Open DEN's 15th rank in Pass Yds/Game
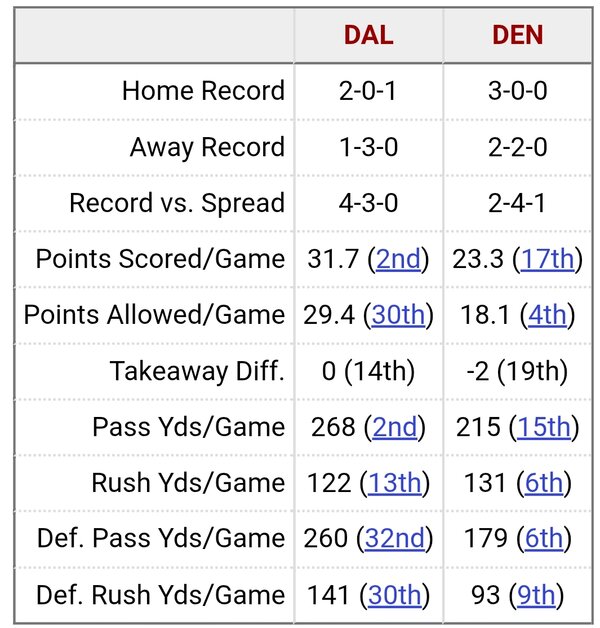Viewport: 600px width, 628px height. pyautogui.click(x=543, y=428)
